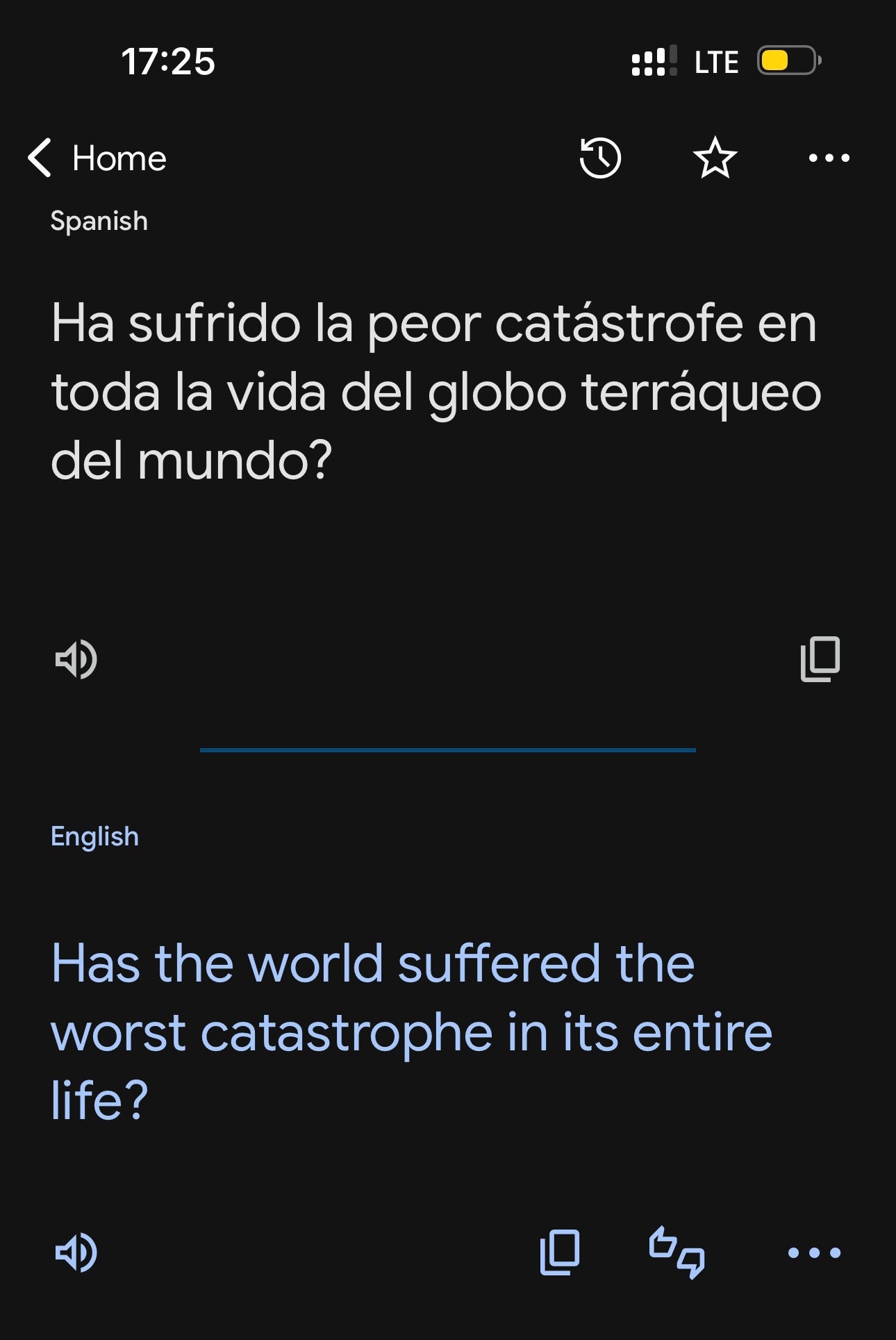Copy the Spanish source text
The height and width of the screenshot is (1340, 896).
click(820, 659)
